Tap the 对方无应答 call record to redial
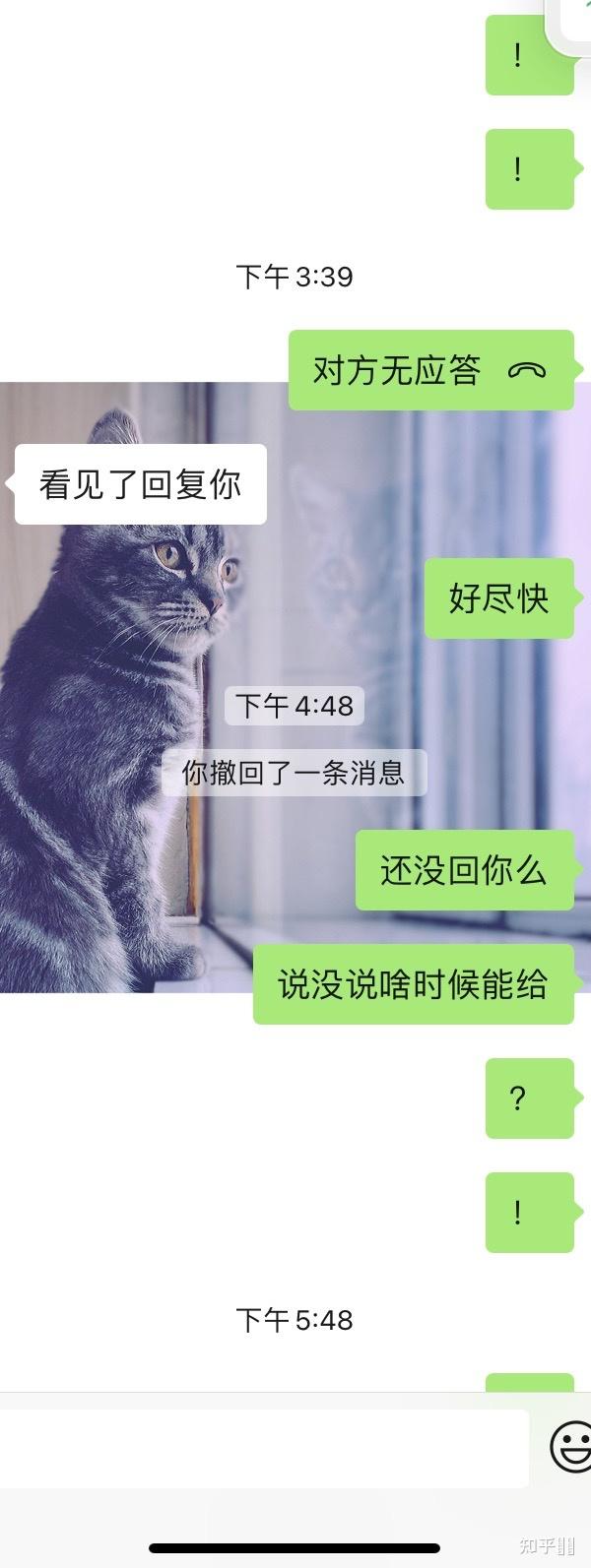The image size is (591, 1568). coord(430,370)
